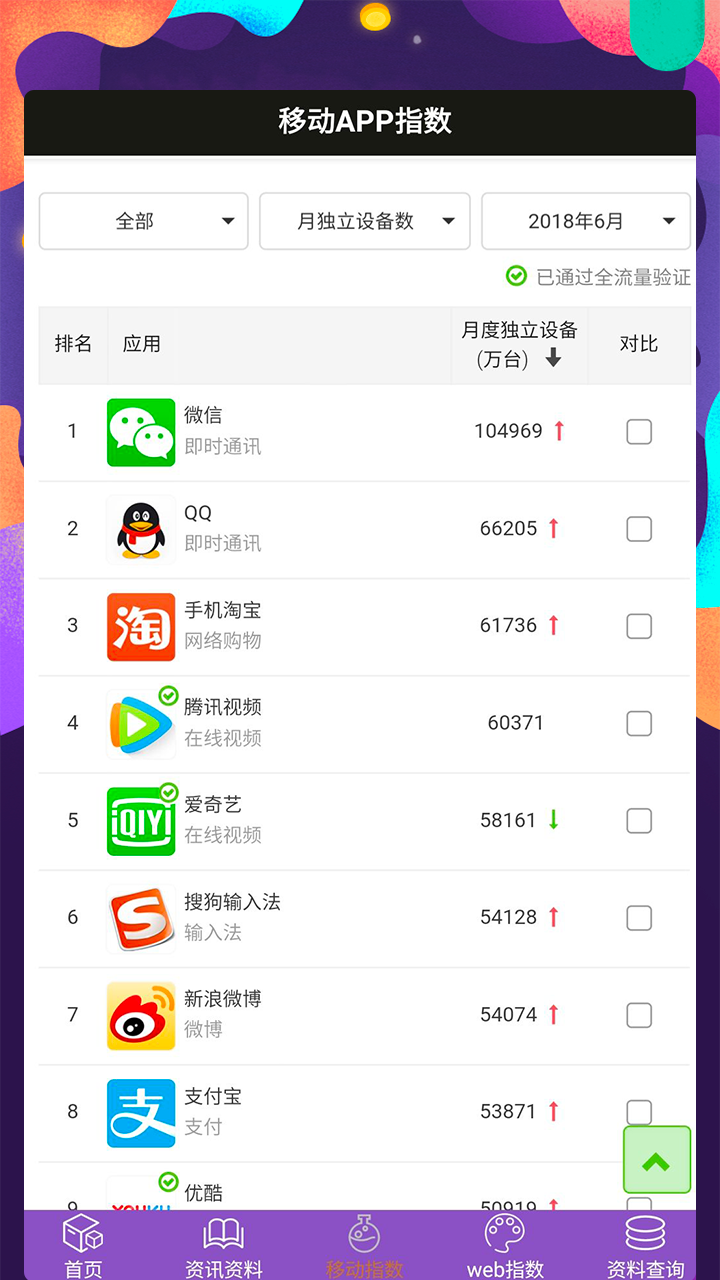
Task: Check the compare box for 微信
Action: [x=639, y=431]
